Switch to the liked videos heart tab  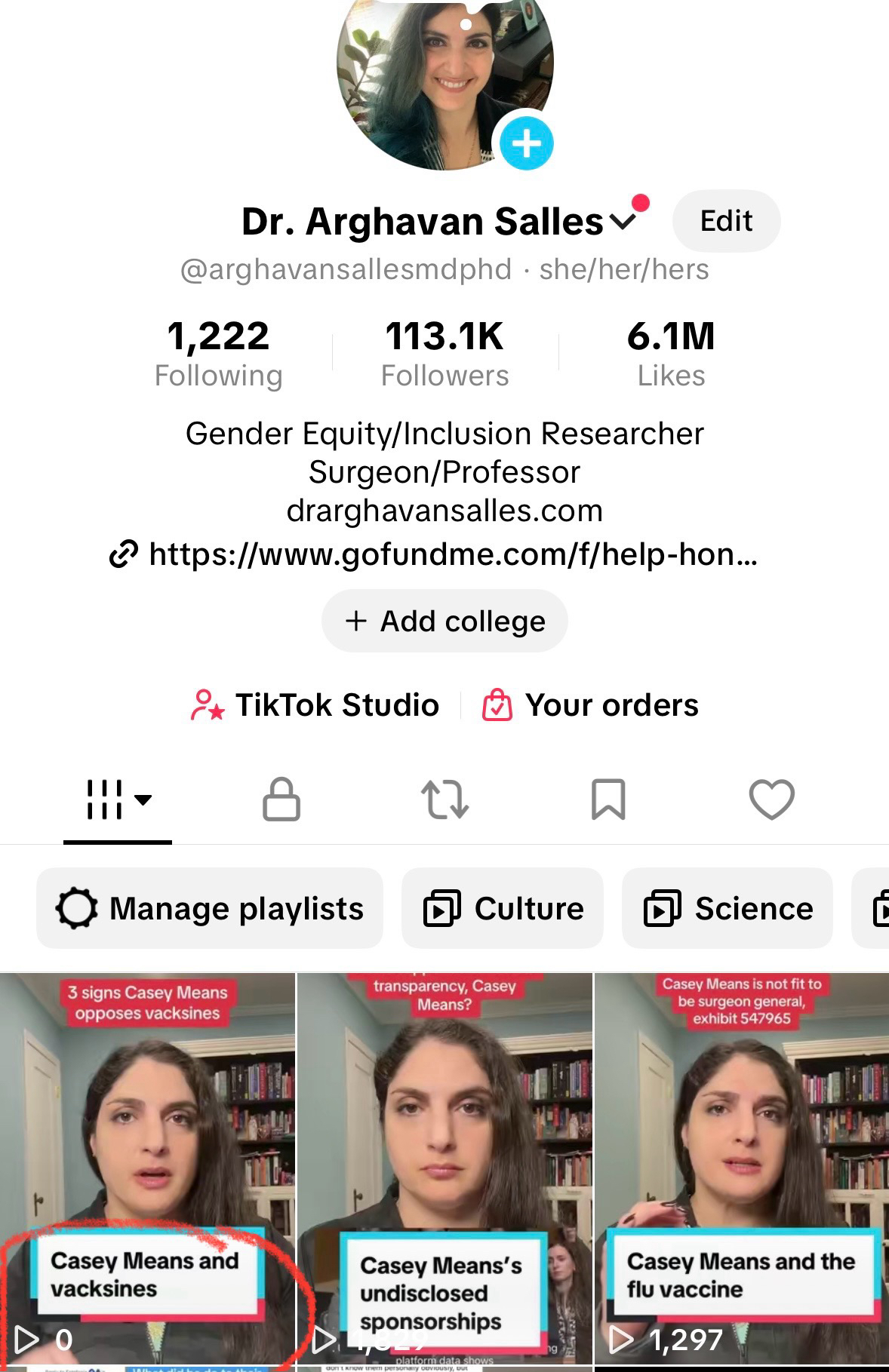(x=771, y=800)
